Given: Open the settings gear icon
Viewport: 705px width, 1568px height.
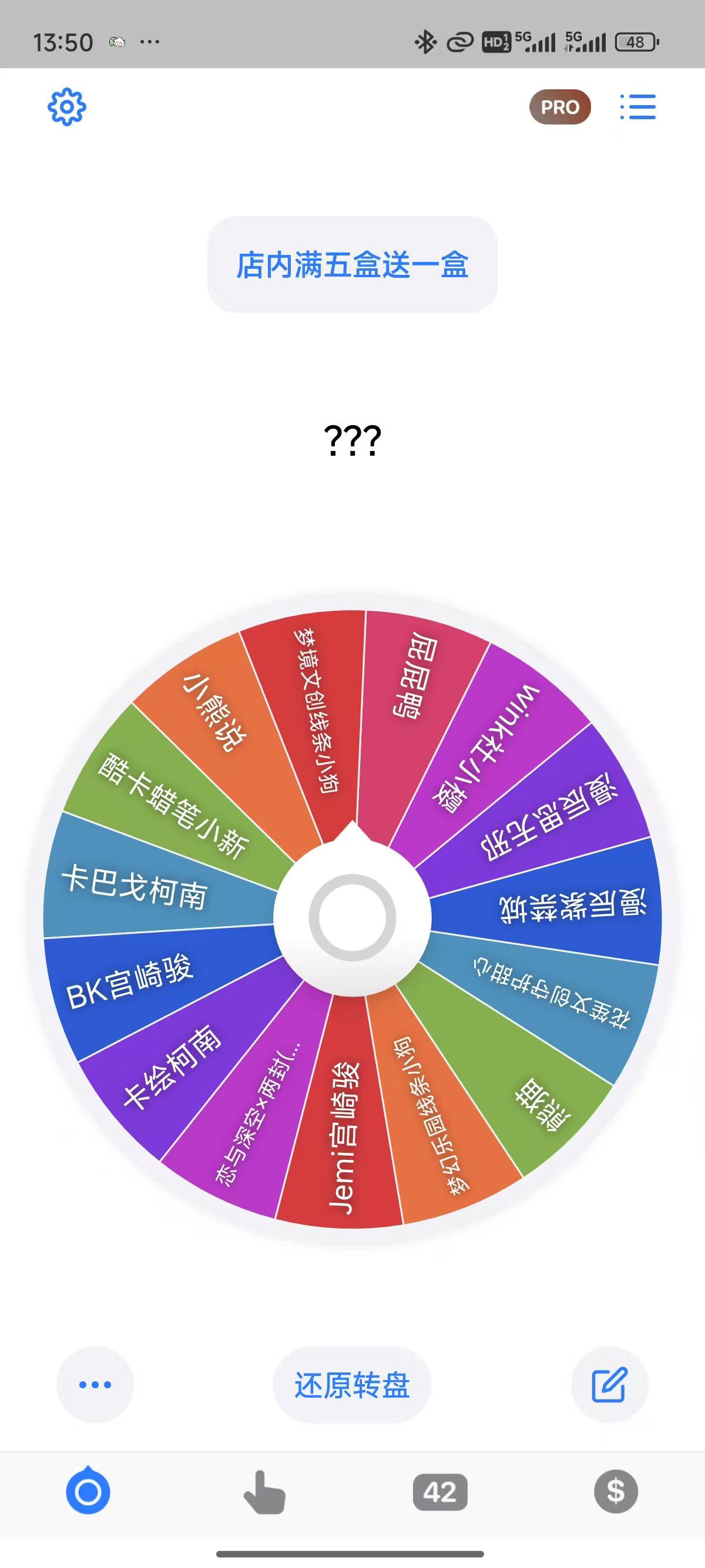Looking at the screenshot, I should pyautogui.click(x=67, y=106).
